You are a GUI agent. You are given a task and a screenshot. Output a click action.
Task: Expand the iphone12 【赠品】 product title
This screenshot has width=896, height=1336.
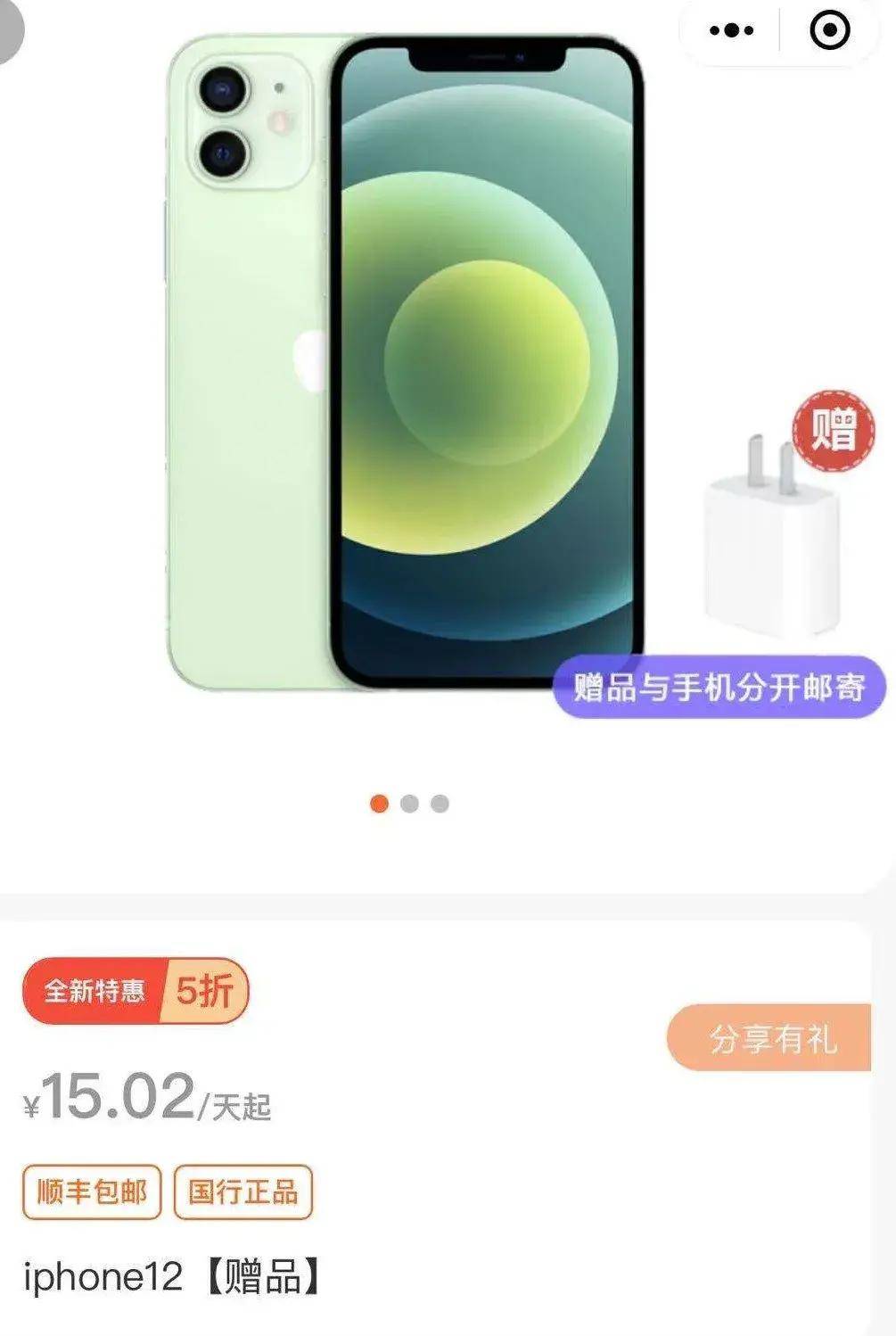coord(175,1277)
